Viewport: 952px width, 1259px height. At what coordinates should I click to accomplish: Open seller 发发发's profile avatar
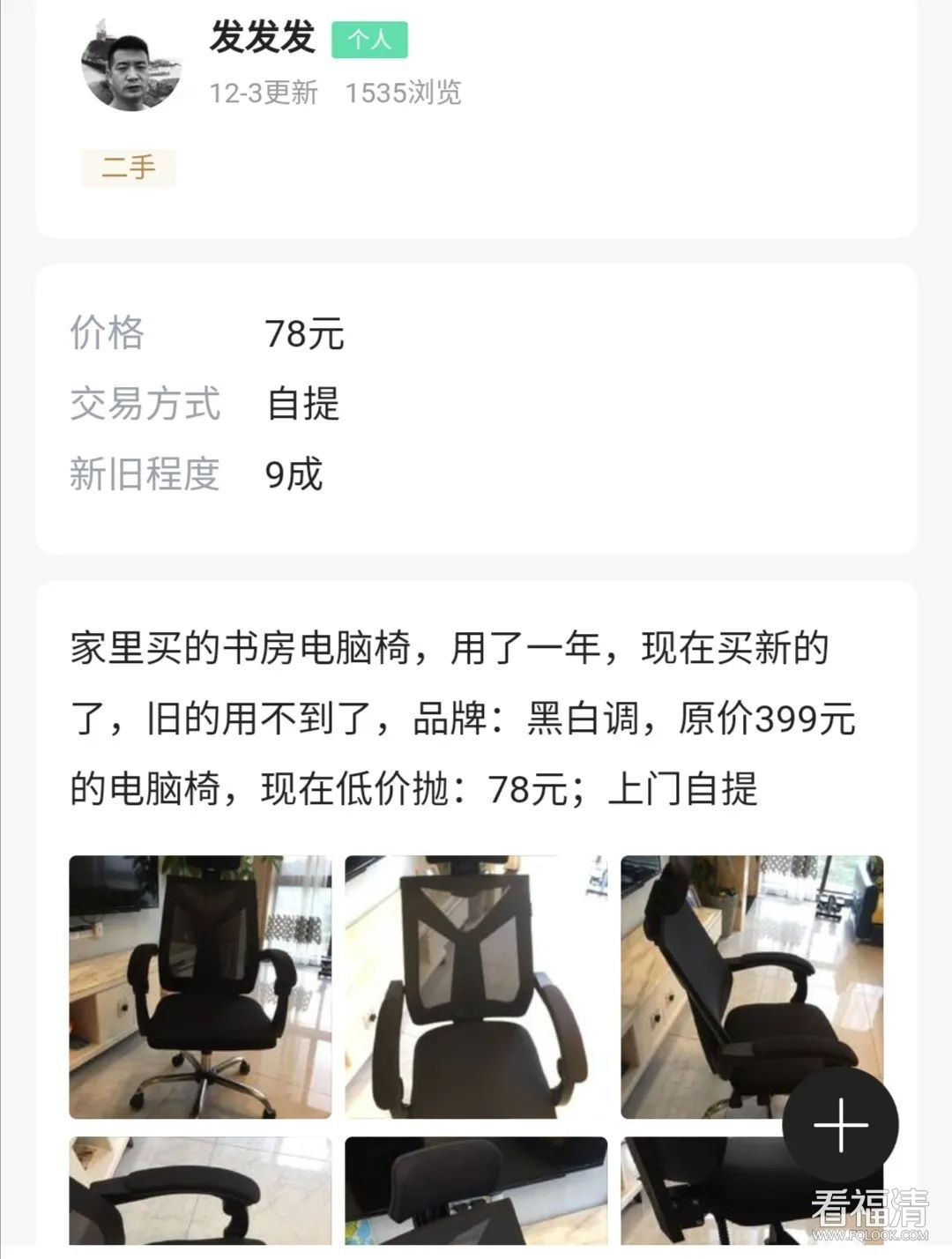tap(131, 61)
